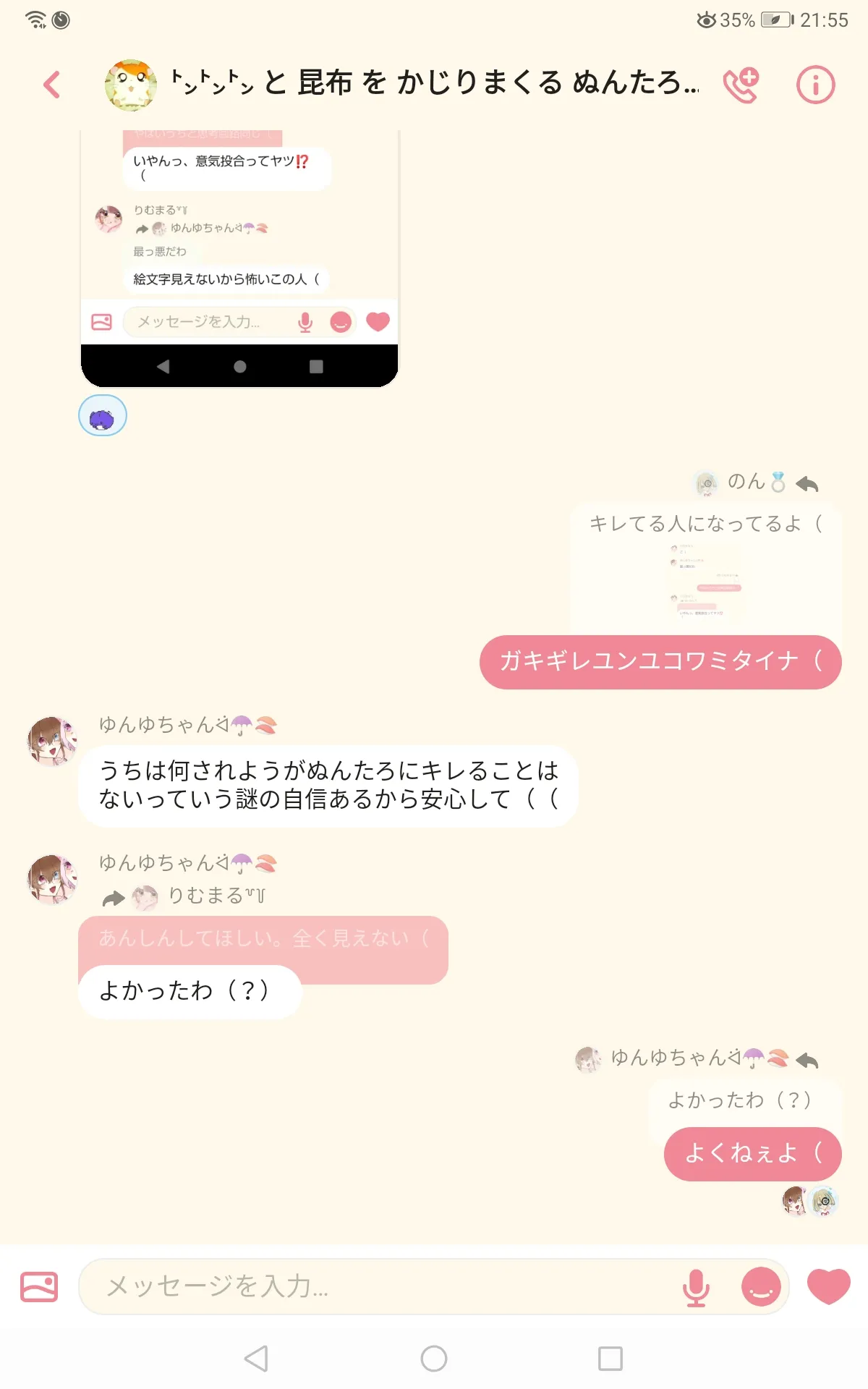Tap the purple reaction sticker under the screenshot

click(x=103, y=415)
